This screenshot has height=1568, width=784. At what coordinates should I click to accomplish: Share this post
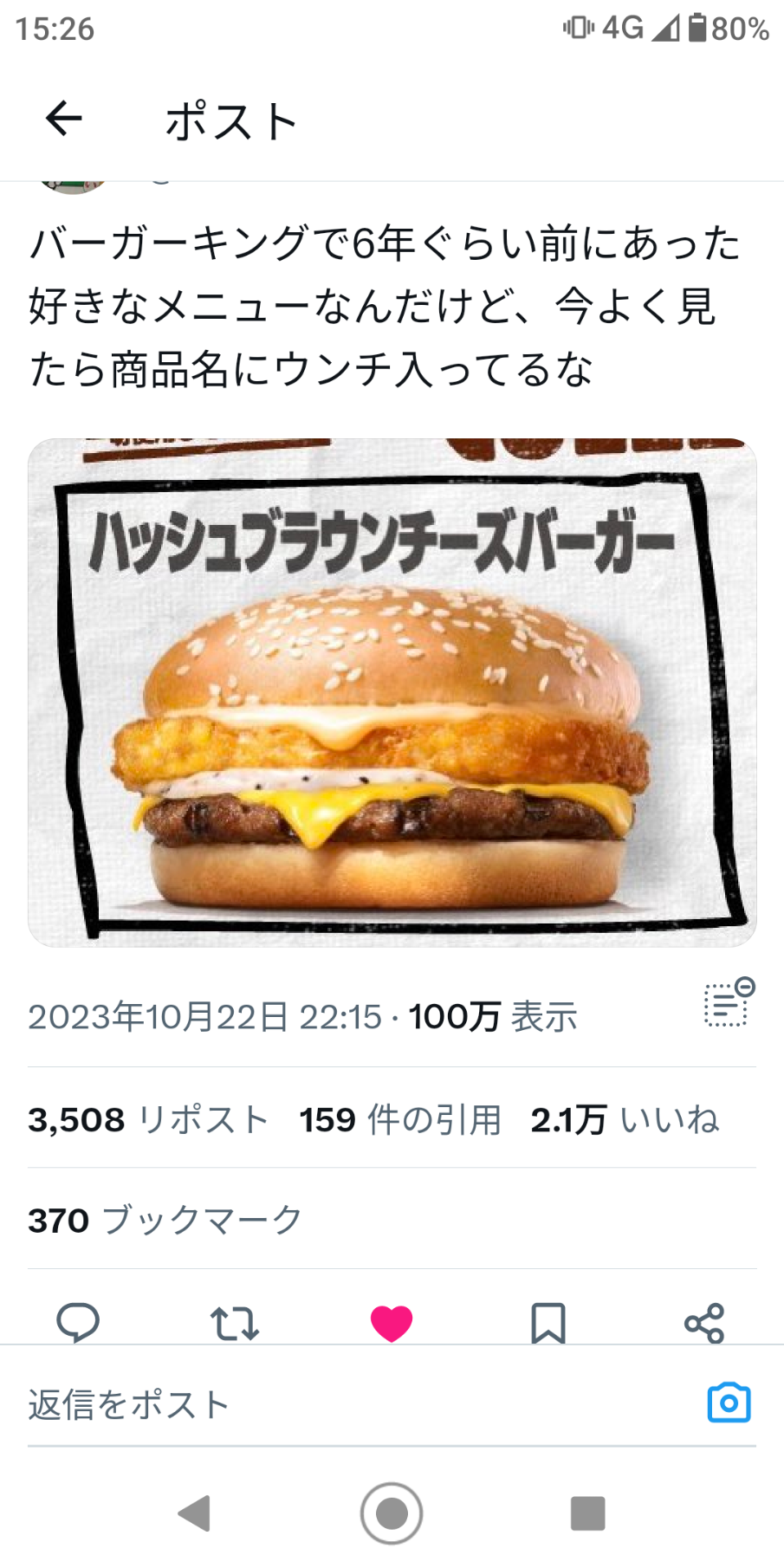[704, 1323]
